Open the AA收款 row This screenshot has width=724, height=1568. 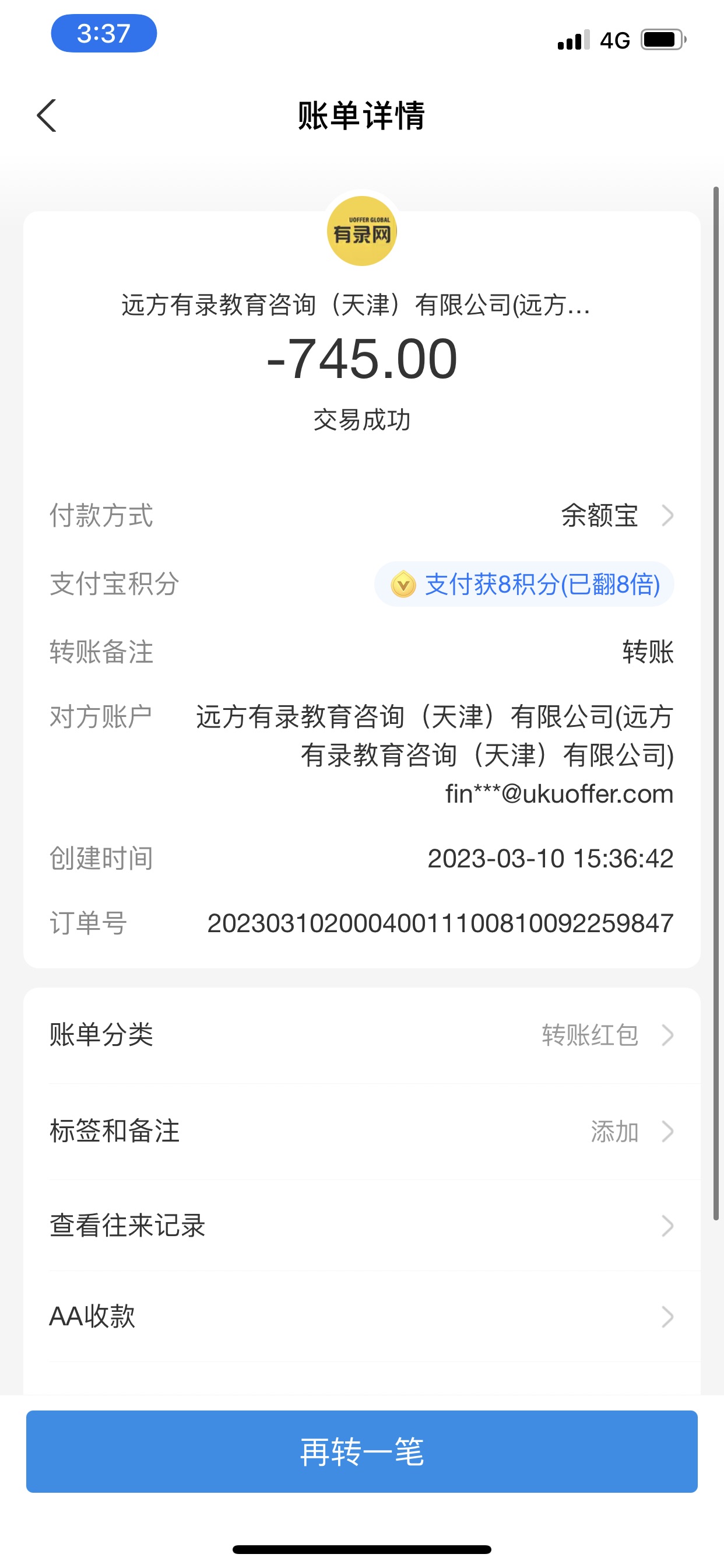(361, 1316)
